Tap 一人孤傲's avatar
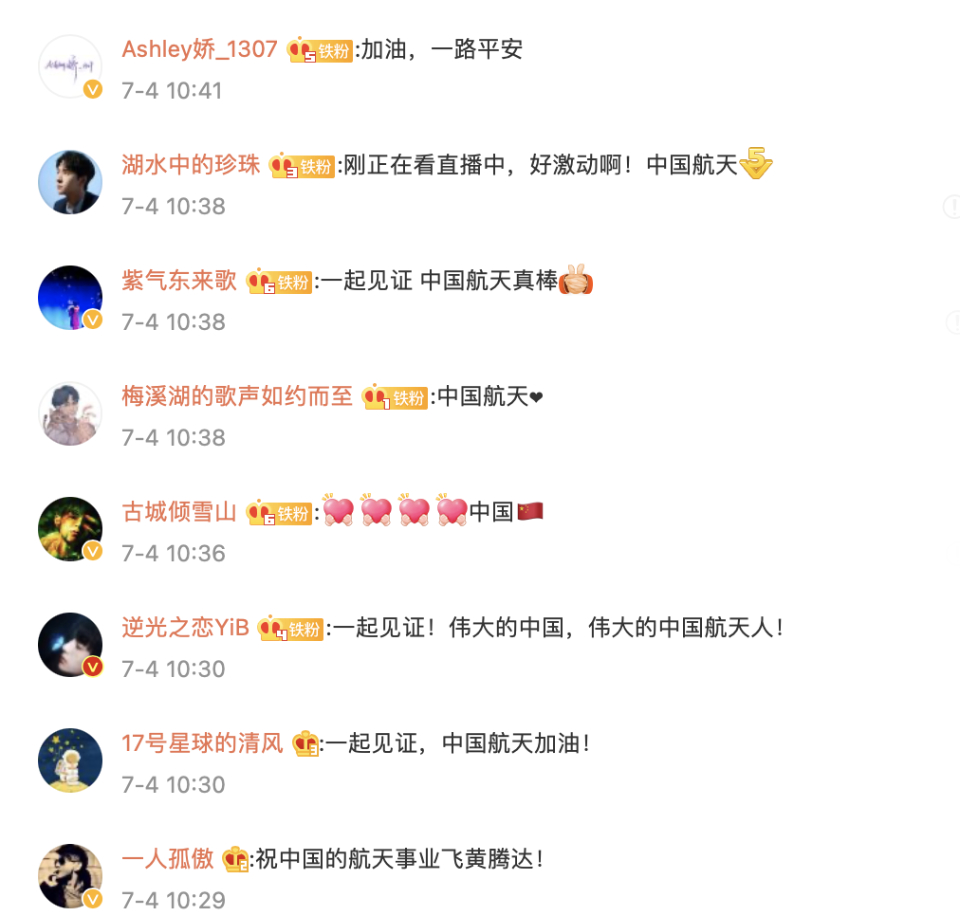This screenshot has width=960, height=916. (x=70, y=876)
